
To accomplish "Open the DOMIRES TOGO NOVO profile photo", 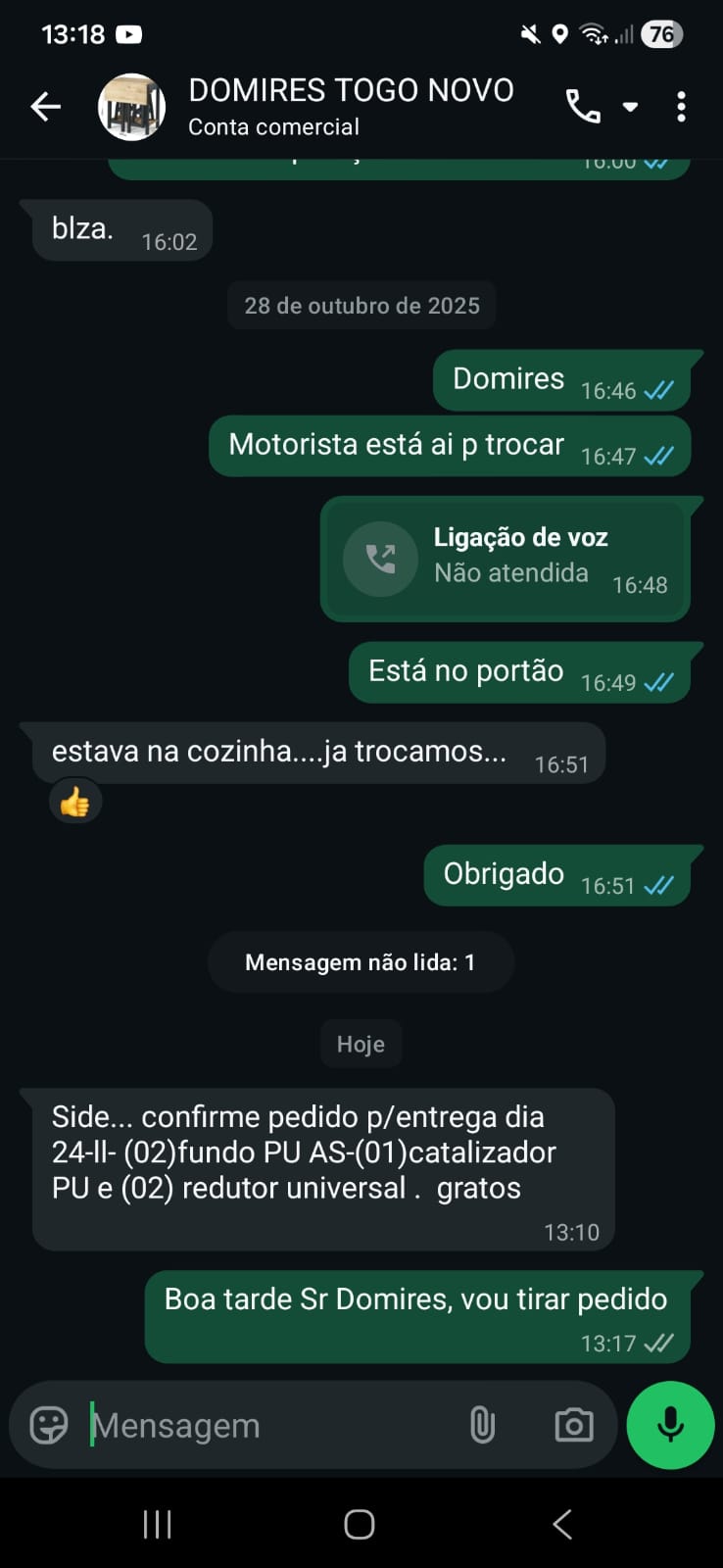I will click(x=131, y=106).
